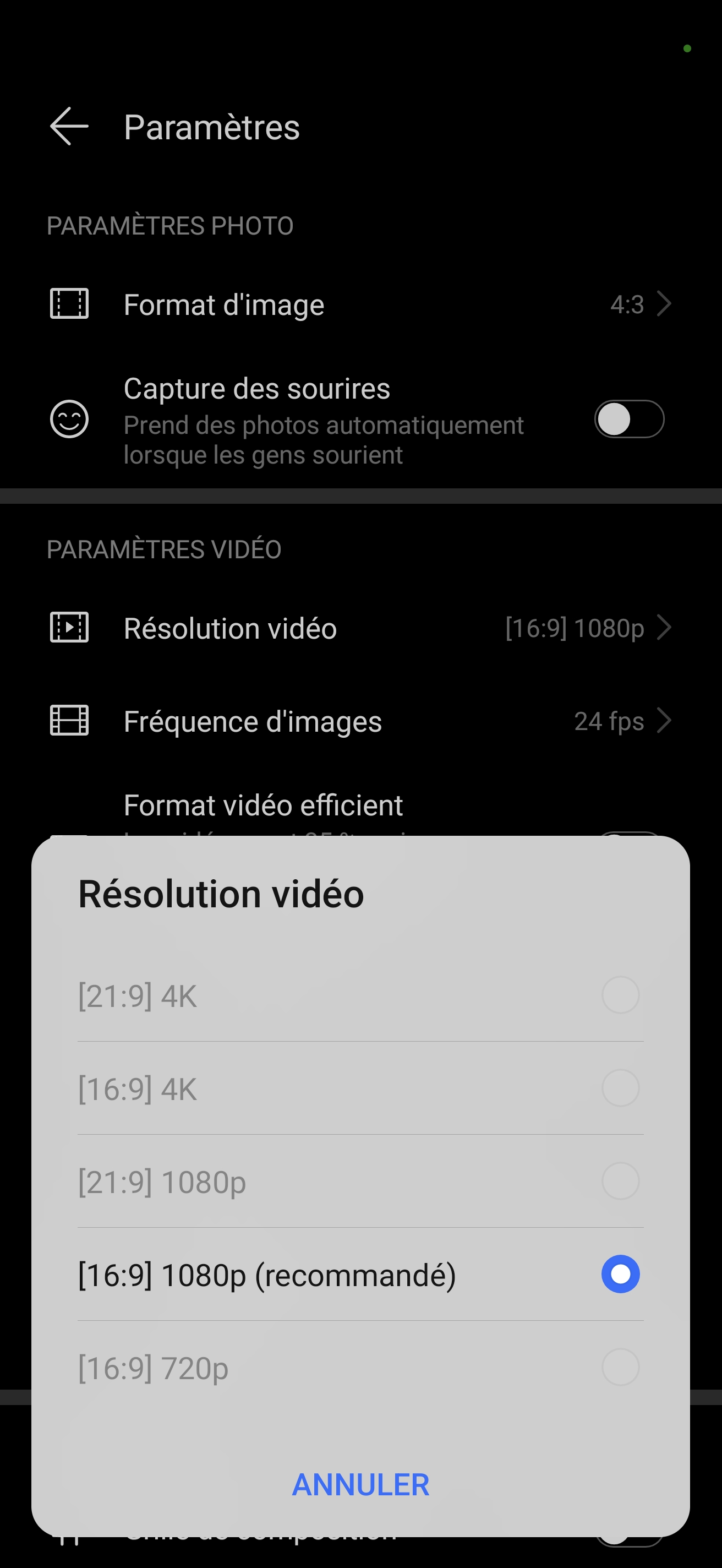
Task: Tap the ANNULER button
Action: tap(360, 1484)
